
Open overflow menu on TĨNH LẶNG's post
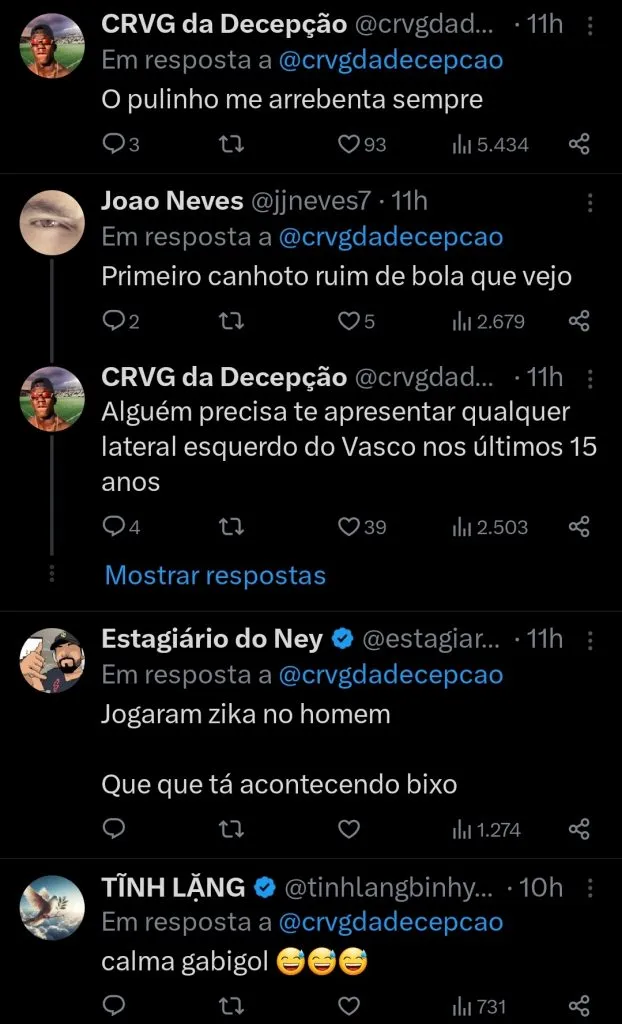(x=590, y=887)
